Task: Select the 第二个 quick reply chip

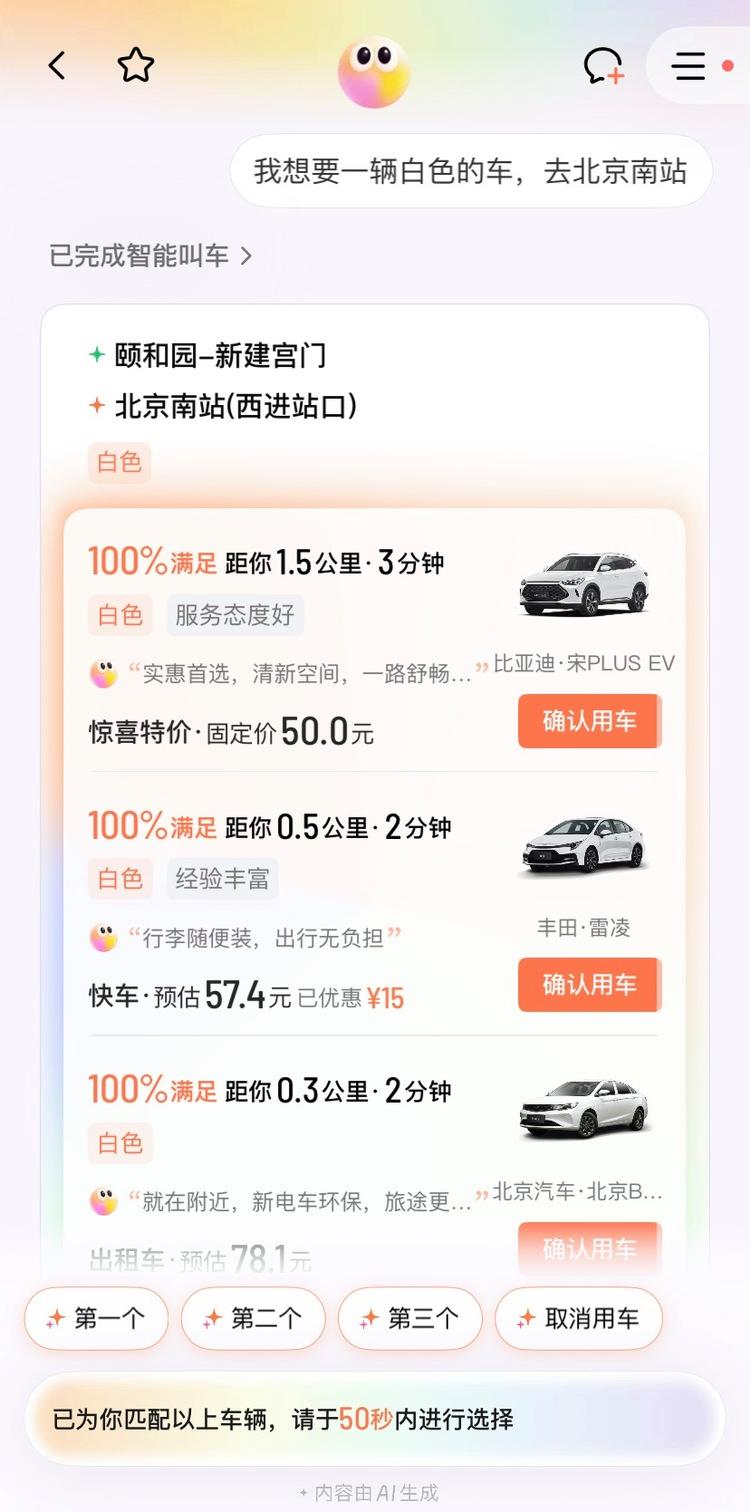Action: (x=252, y=1318)
